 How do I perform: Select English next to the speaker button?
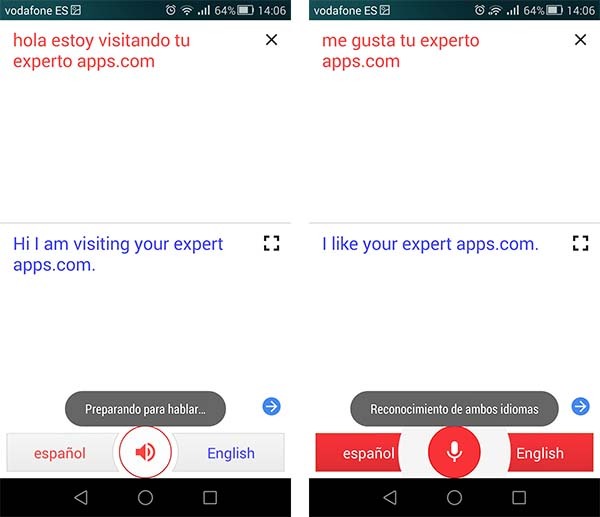(231, 453)
